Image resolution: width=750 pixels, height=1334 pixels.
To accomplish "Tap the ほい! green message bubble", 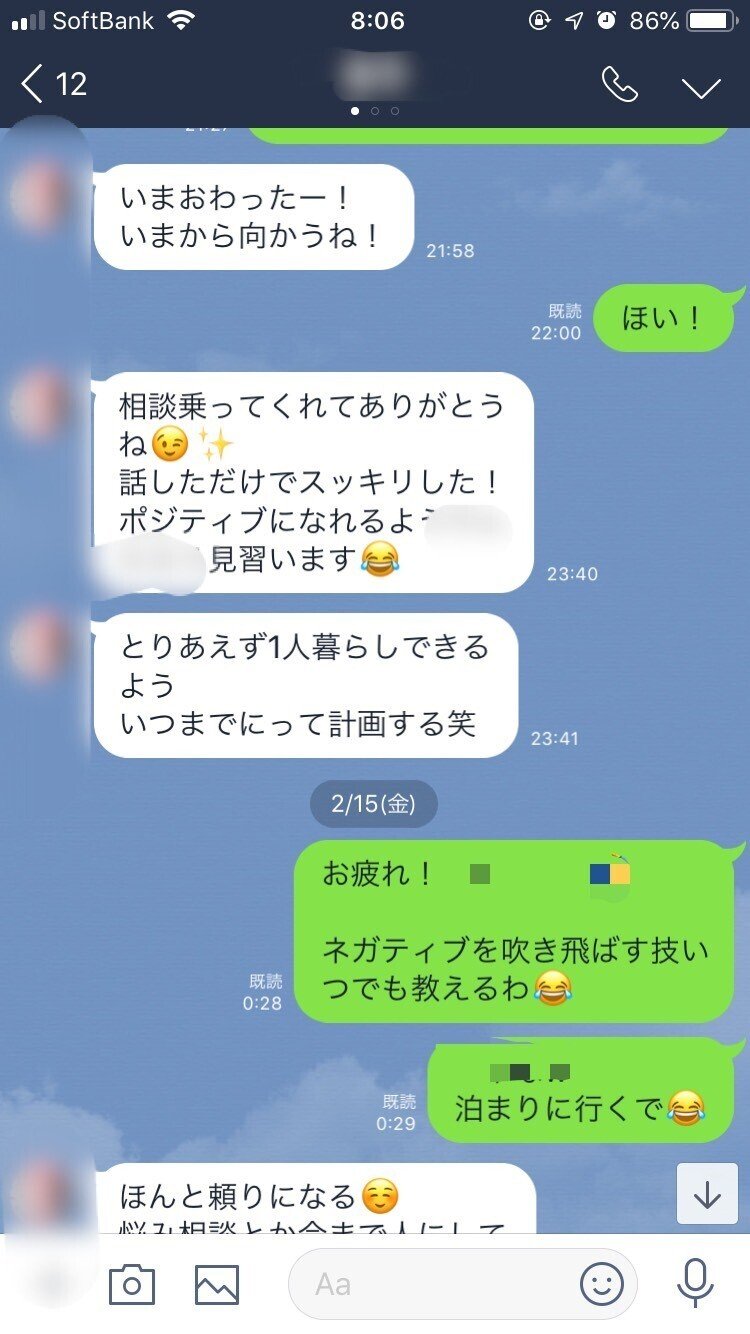I will [x=663, y=319].
